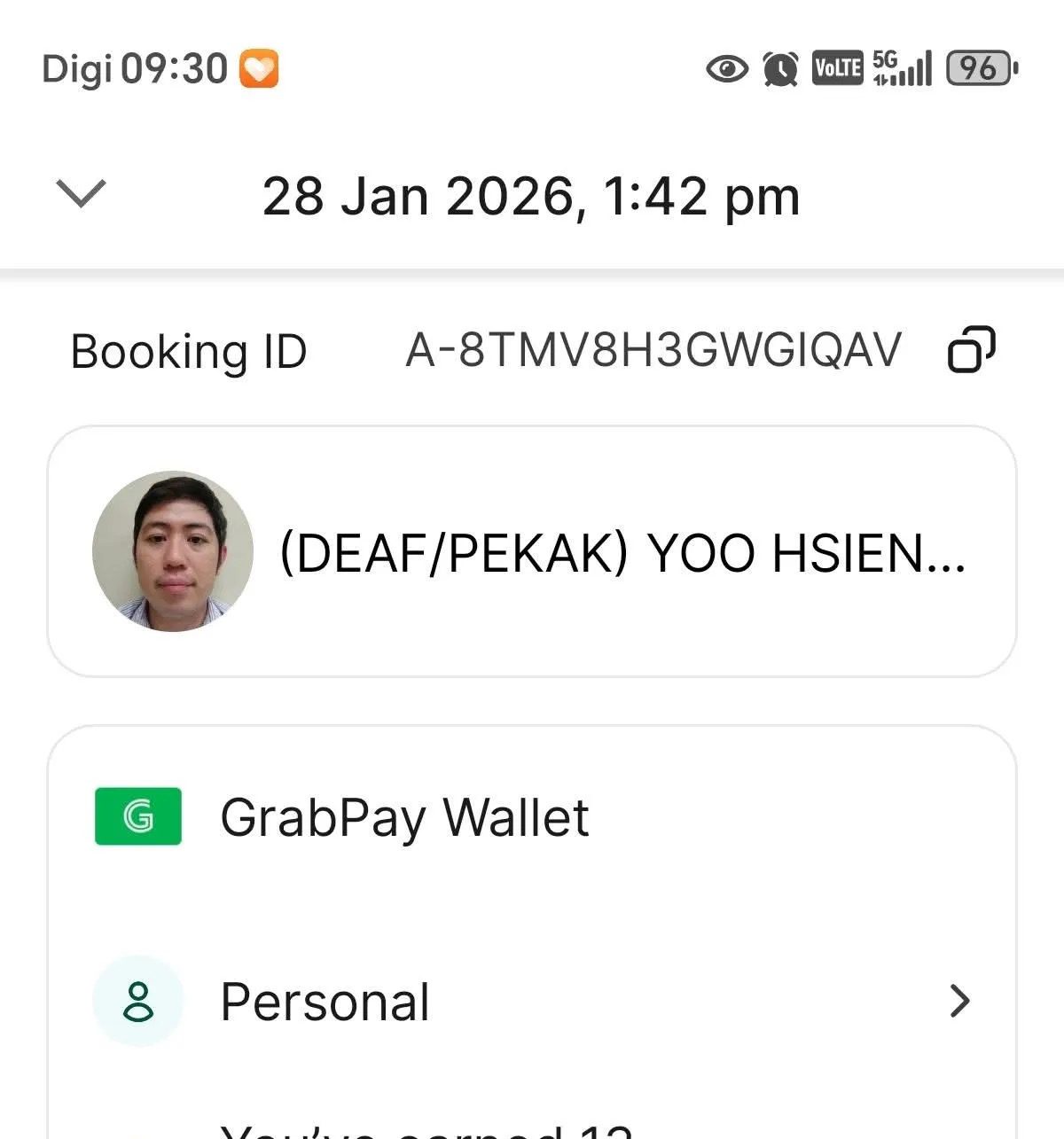Click the VoLTE indicator icon
The height and width of the screenshot is (1139, 1064).
(837, 69)
